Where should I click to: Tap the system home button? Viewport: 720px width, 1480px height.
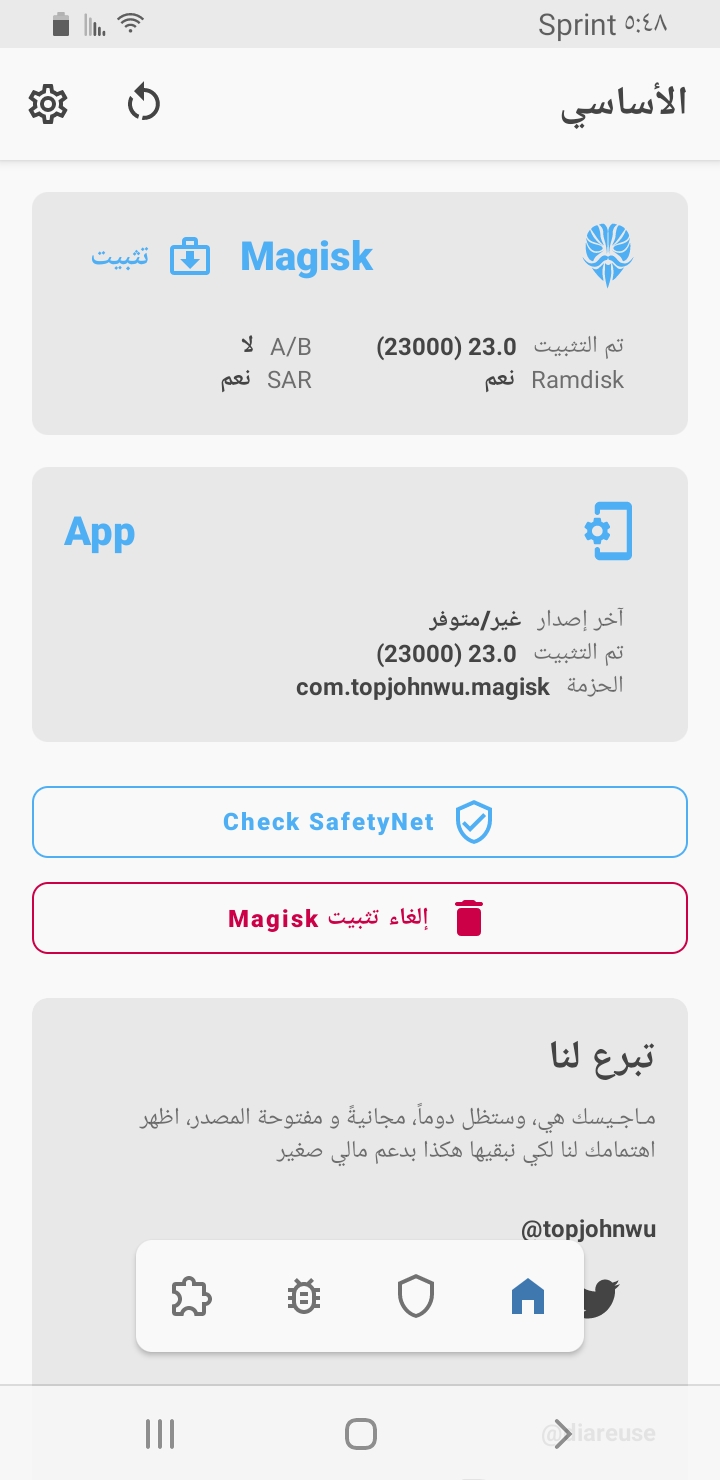[x=360, y=1434]
